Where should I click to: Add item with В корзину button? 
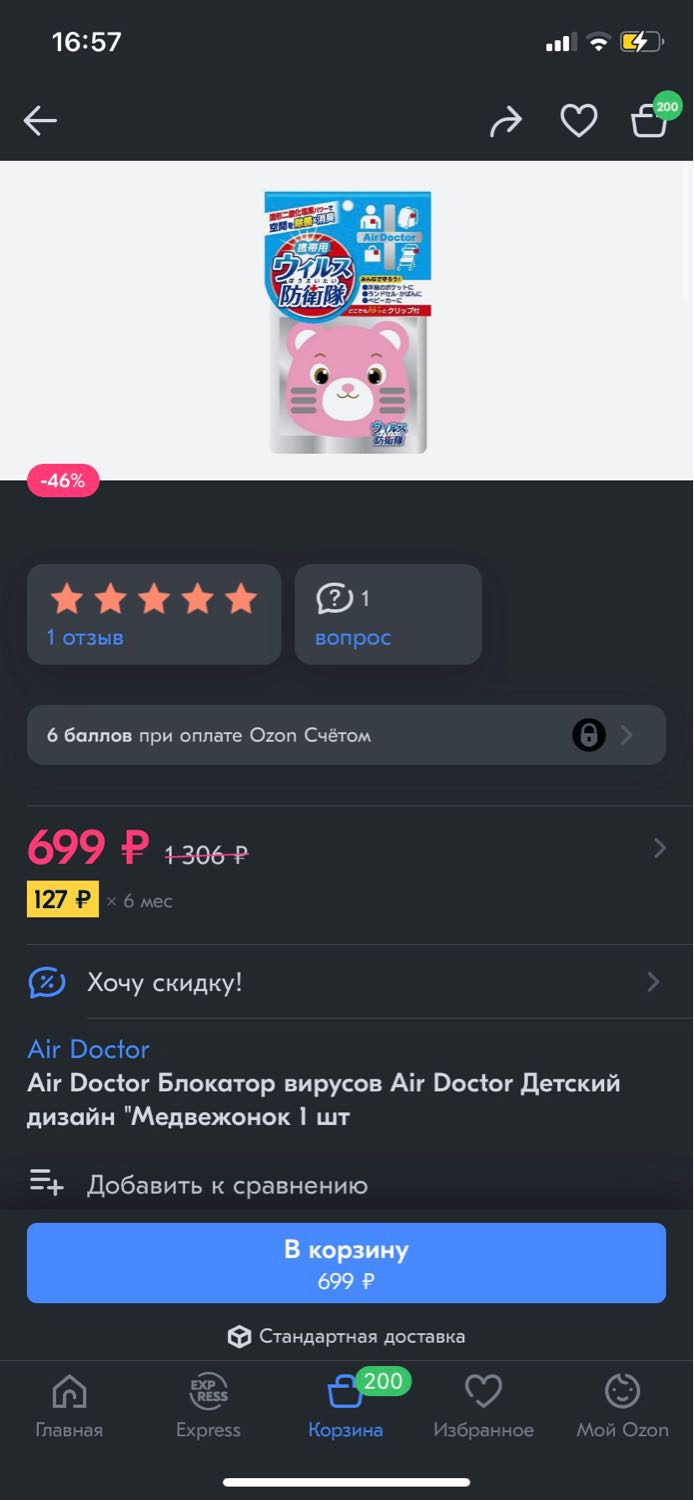pyautogui.click(x=346, y=1263)
